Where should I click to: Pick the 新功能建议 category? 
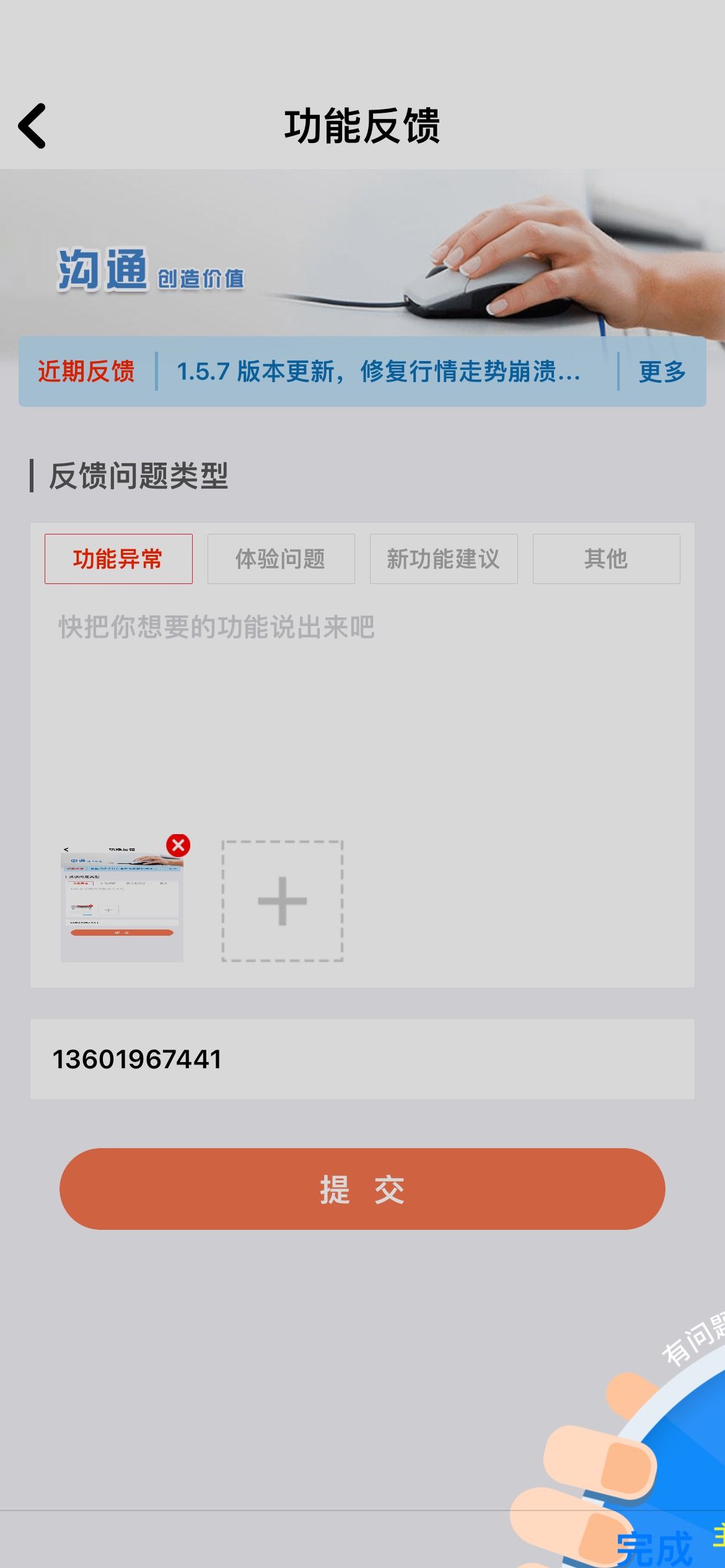(x=444, y=559)
